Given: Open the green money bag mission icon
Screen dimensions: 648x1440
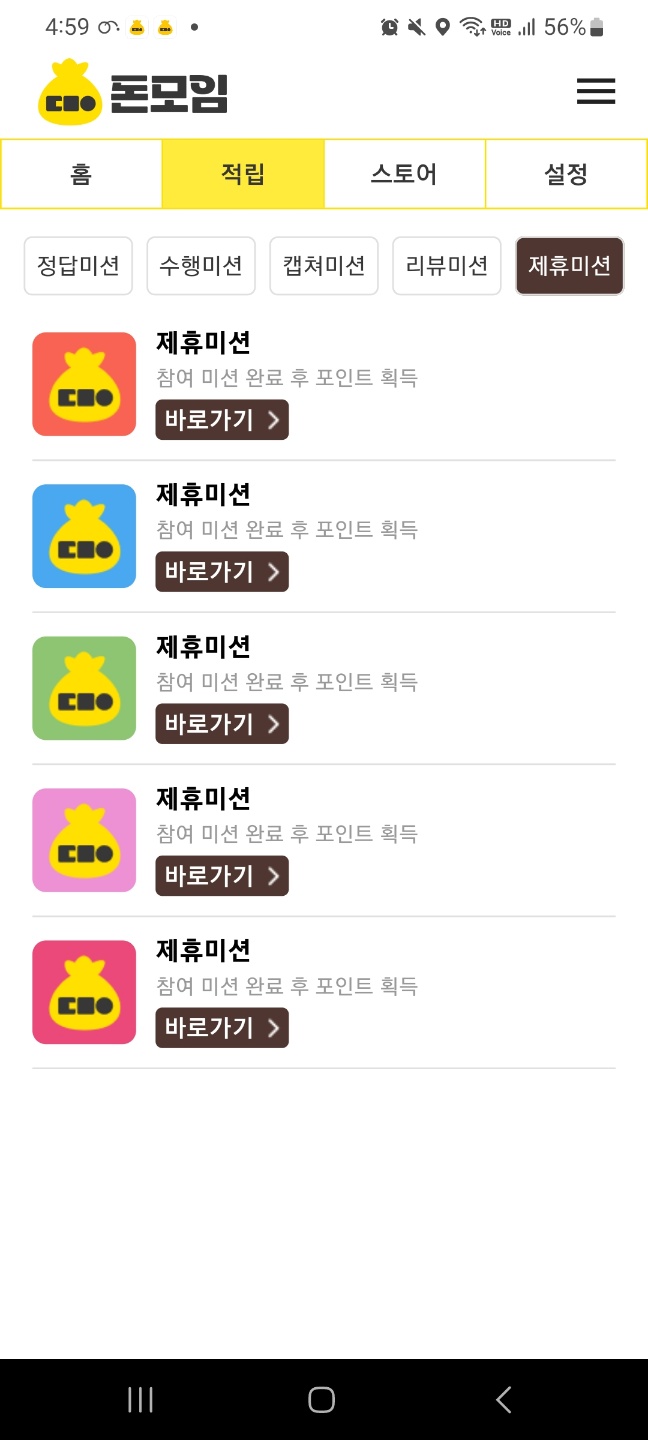Looking at the screenshot, I should pyautogui.click(x=84, y=688).
